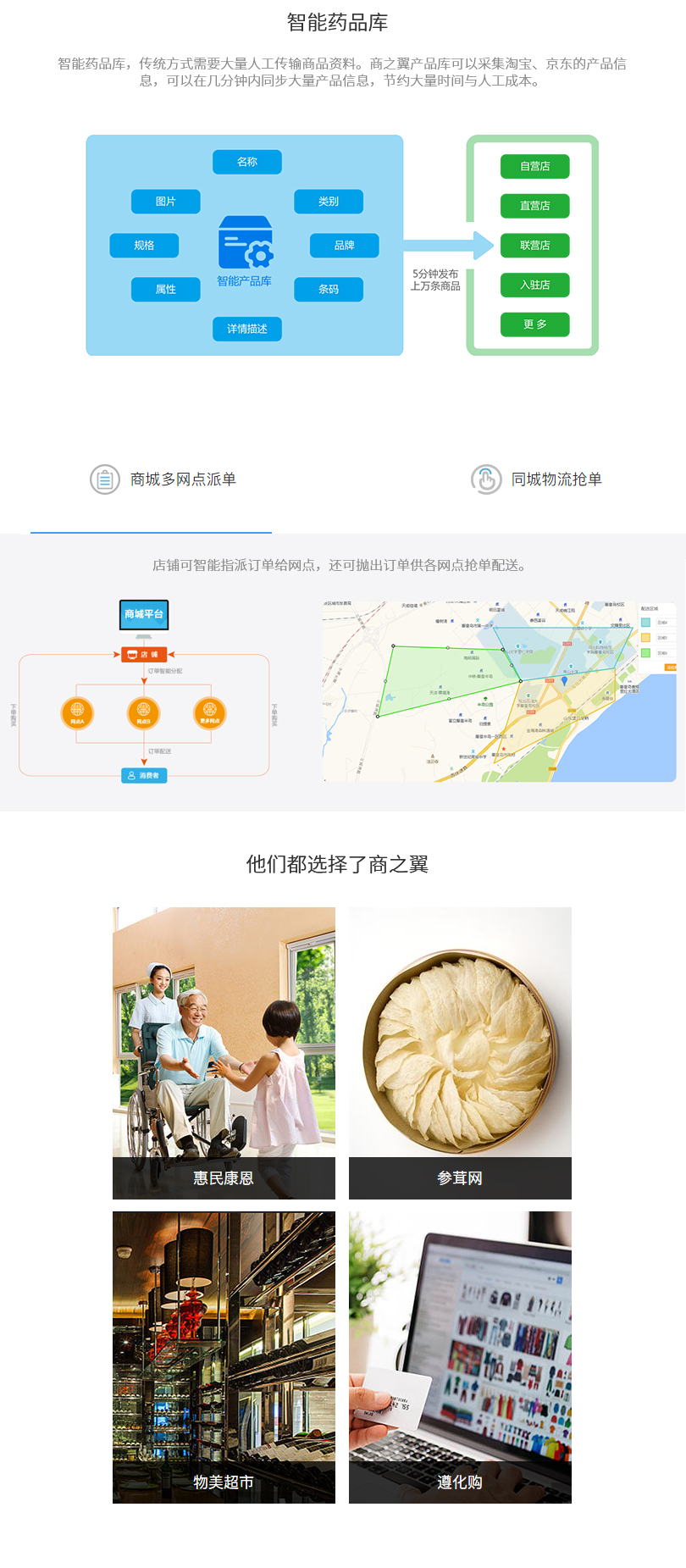View the 物美超市 customer case
This screenshot has width=686, height=1568.
[224, 1357]
